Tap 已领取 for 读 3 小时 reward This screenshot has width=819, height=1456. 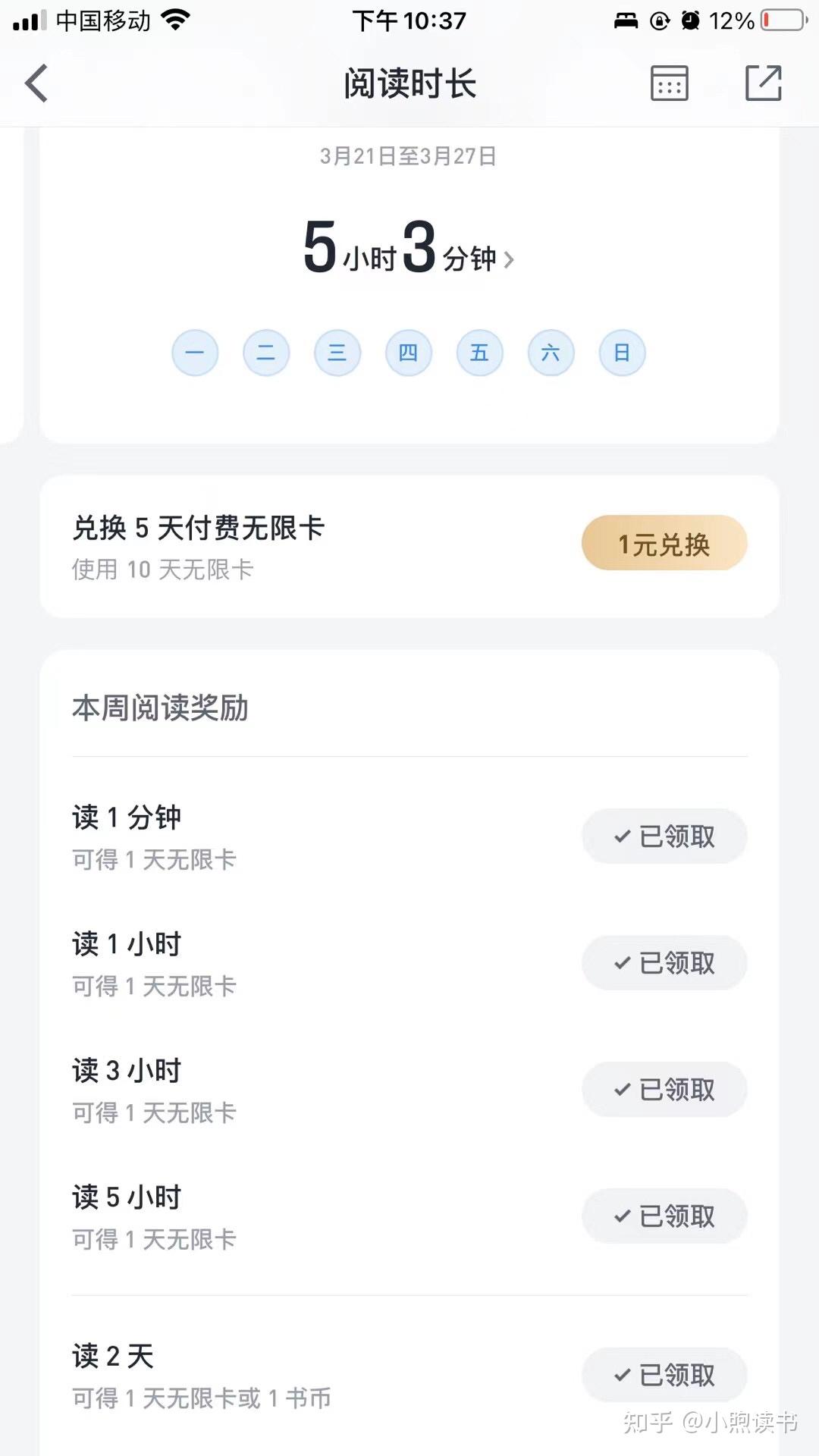[x=664, y=1089]
